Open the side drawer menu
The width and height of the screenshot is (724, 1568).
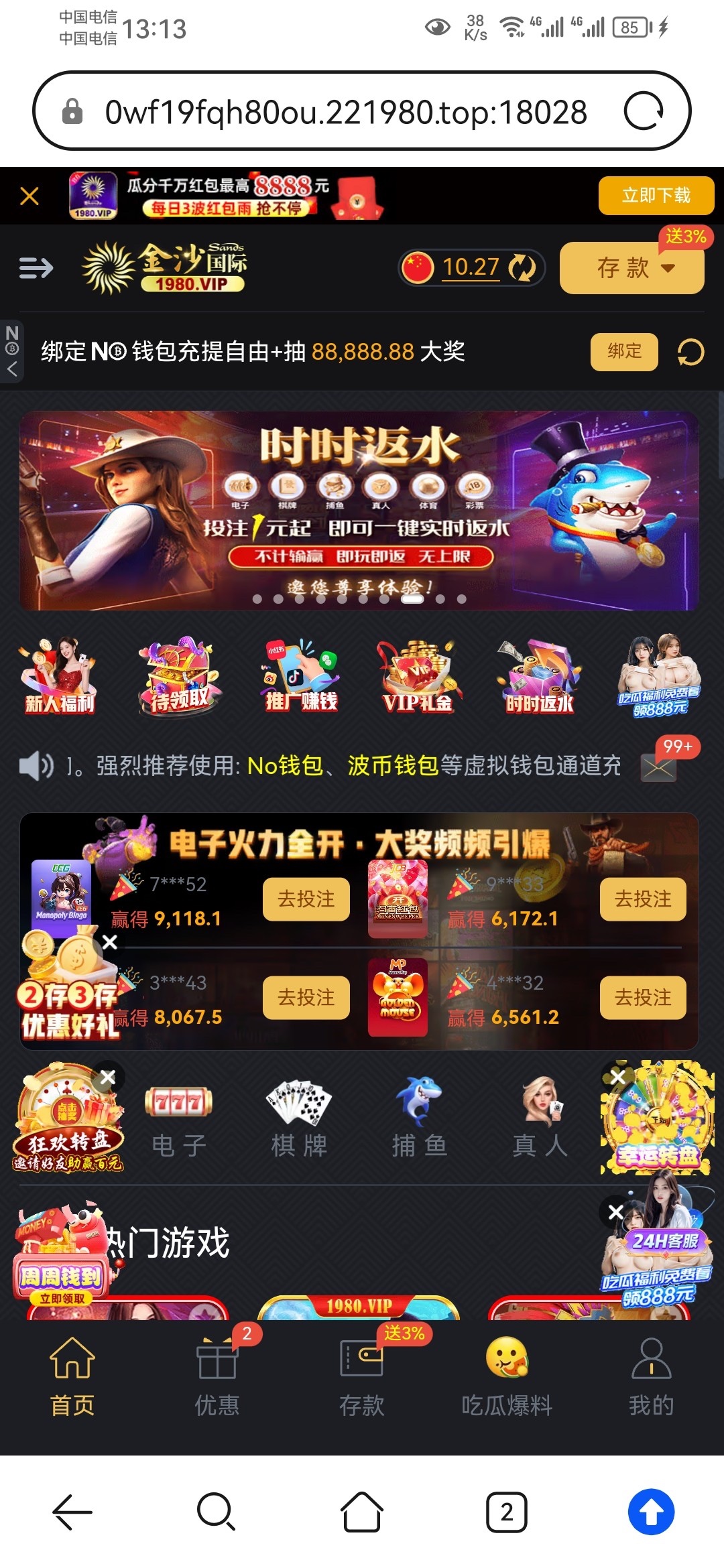click(36, 269)
